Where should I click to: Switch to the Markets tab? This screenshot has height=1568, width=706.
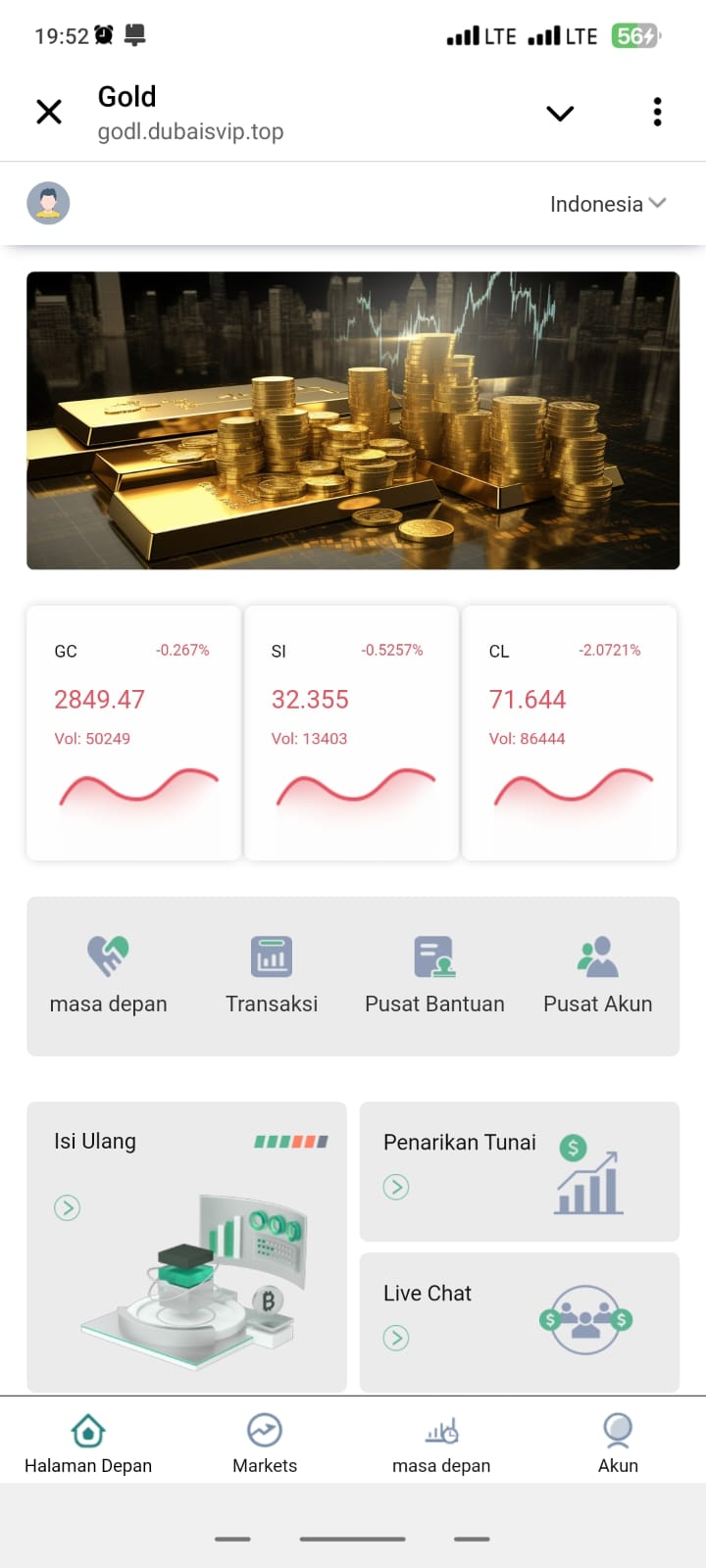[265, 1444]
